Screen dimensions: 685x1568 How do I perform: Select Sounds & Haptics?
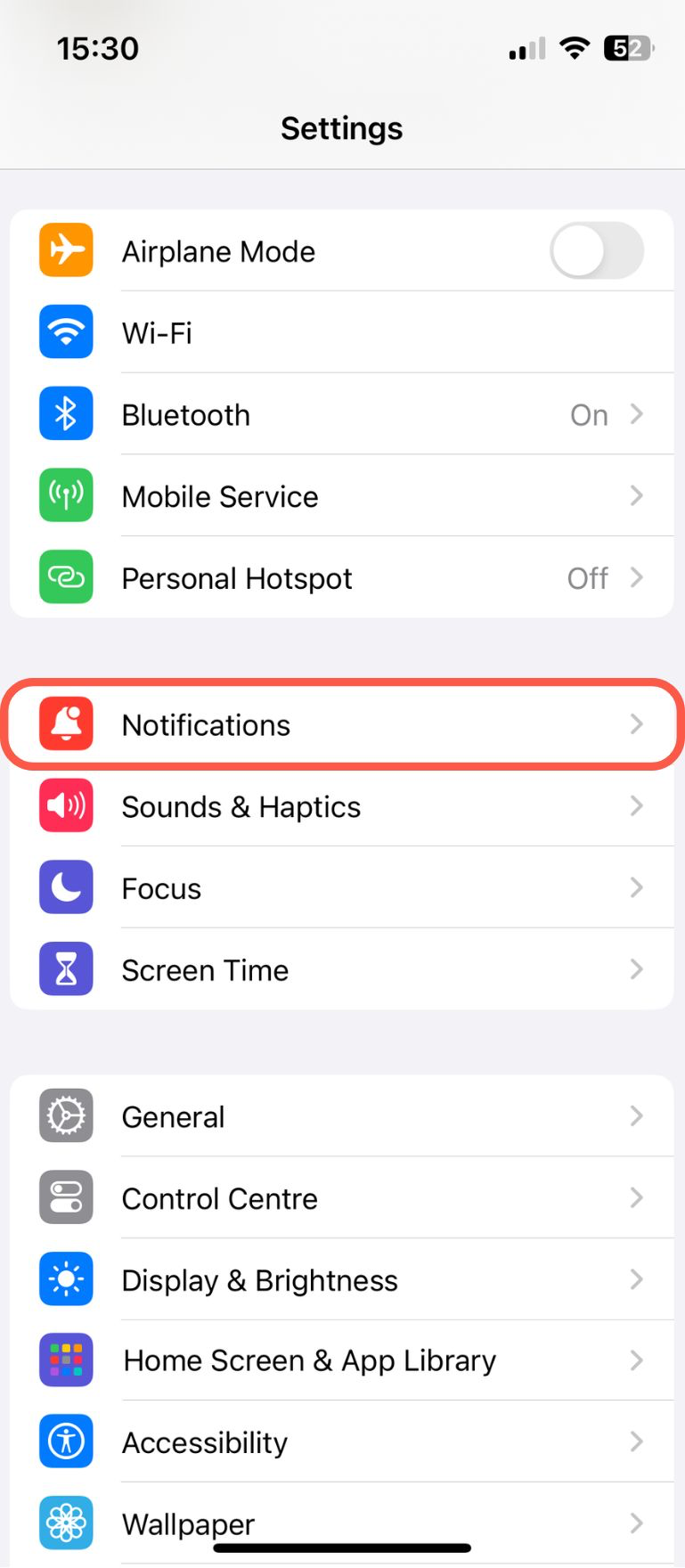(342, 807)
